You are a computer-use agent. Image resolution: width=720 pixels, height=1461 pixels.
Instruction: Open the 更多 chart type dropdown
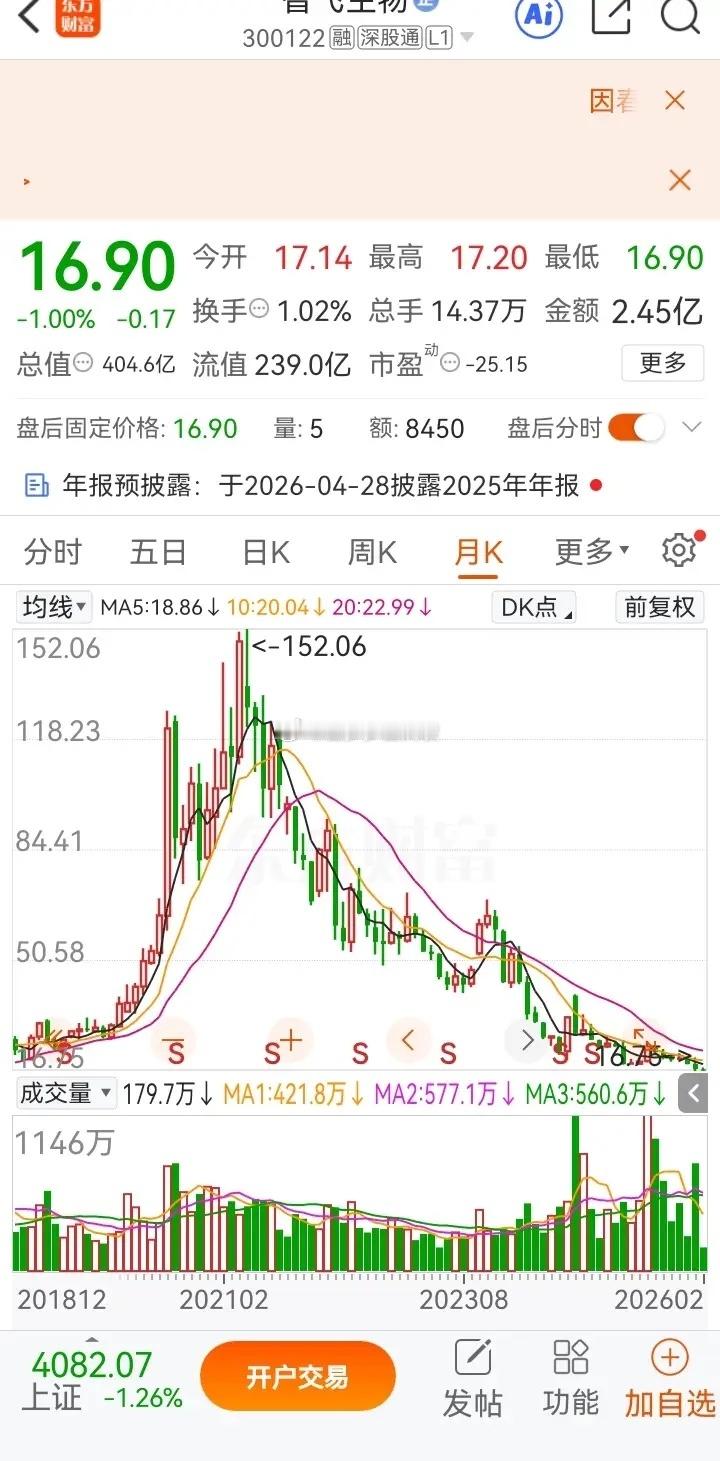point(590,551)
